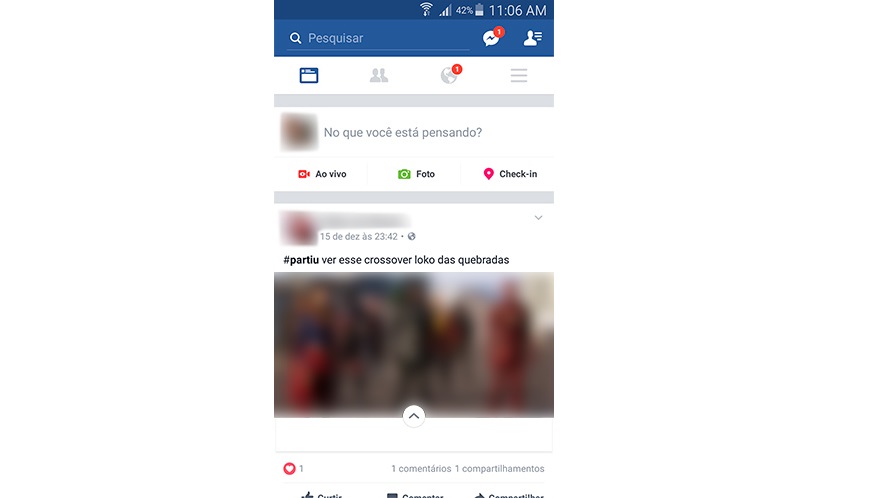
Task: Tap the round up-arrow button on the photo
Action: pyautogui.click(x=414, y=416)
